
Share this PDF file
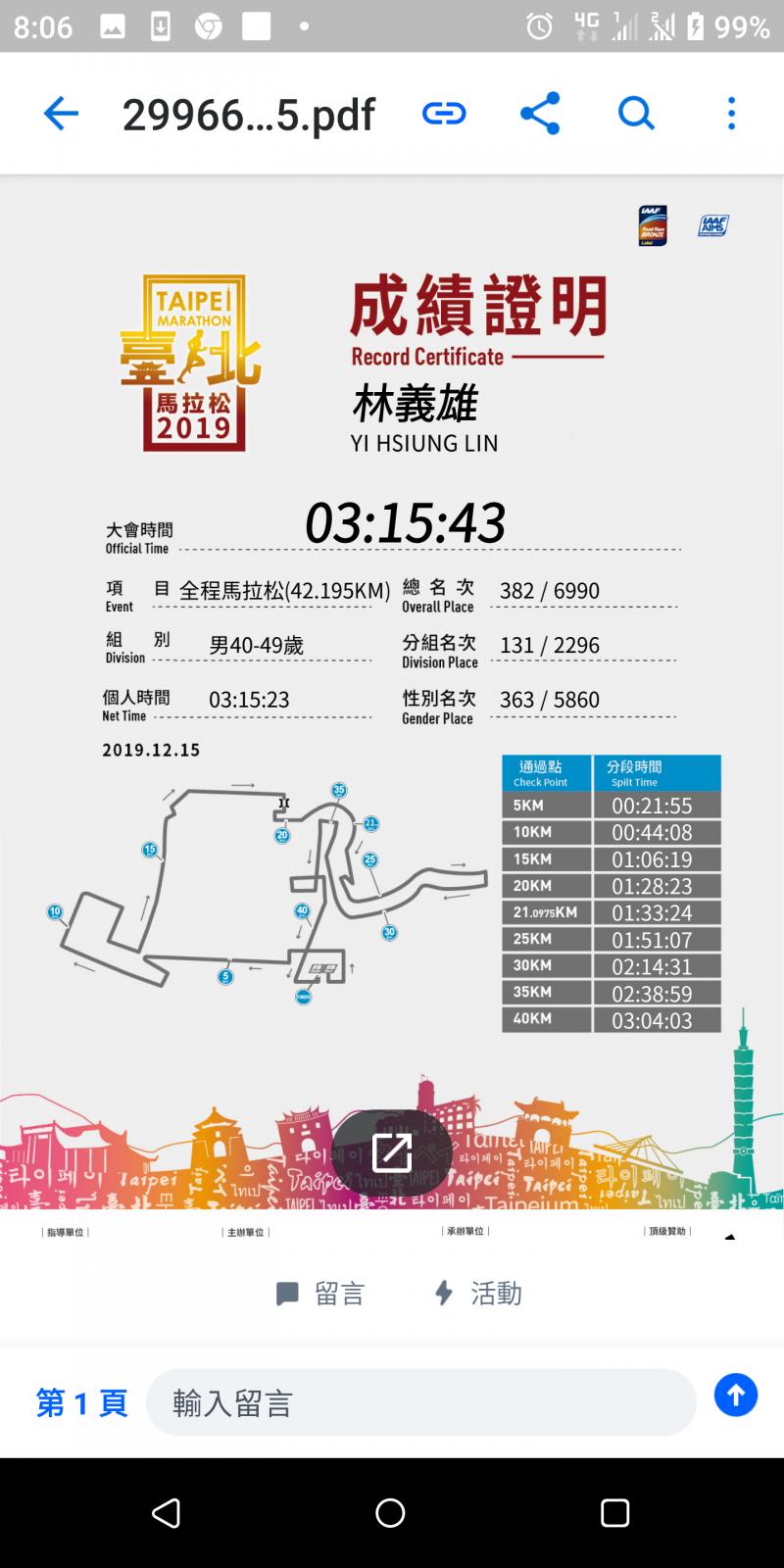click(x=540, y=114)
